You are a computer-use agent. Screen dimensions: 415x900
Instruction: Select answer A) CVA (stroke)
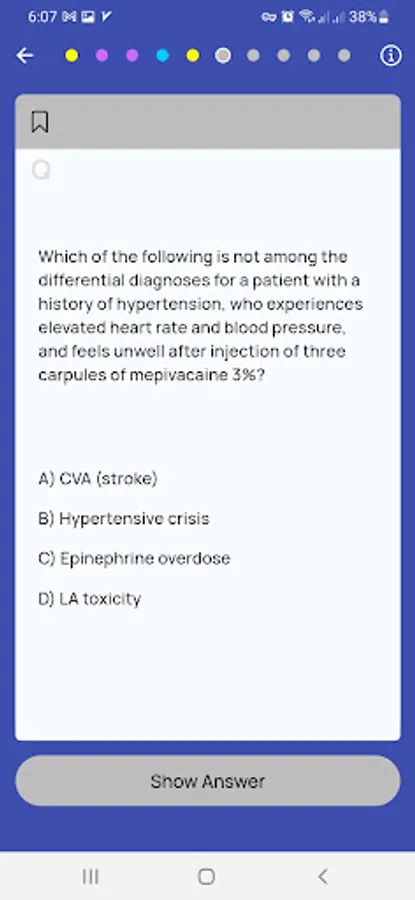pyautogui.click(x=98, y=479)
